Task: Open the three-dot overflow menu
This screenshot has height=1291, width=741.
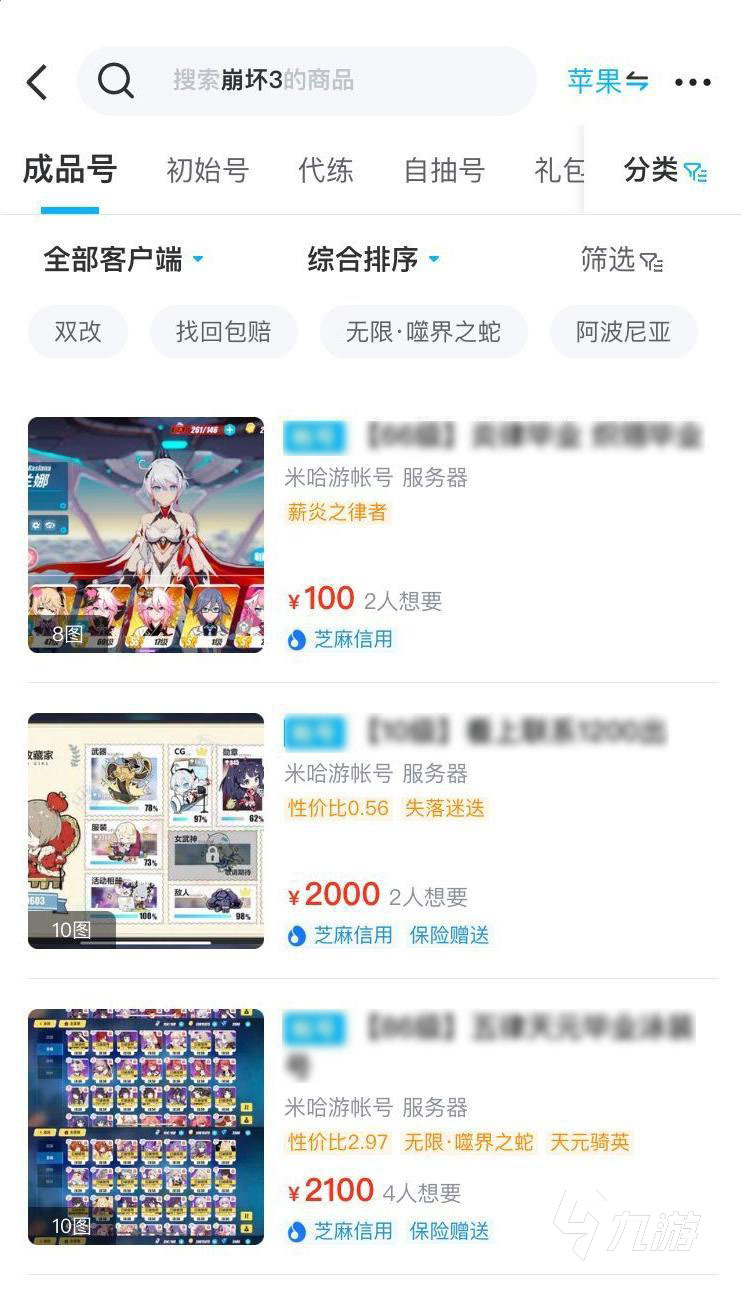Action: click(x=692, y=82)
